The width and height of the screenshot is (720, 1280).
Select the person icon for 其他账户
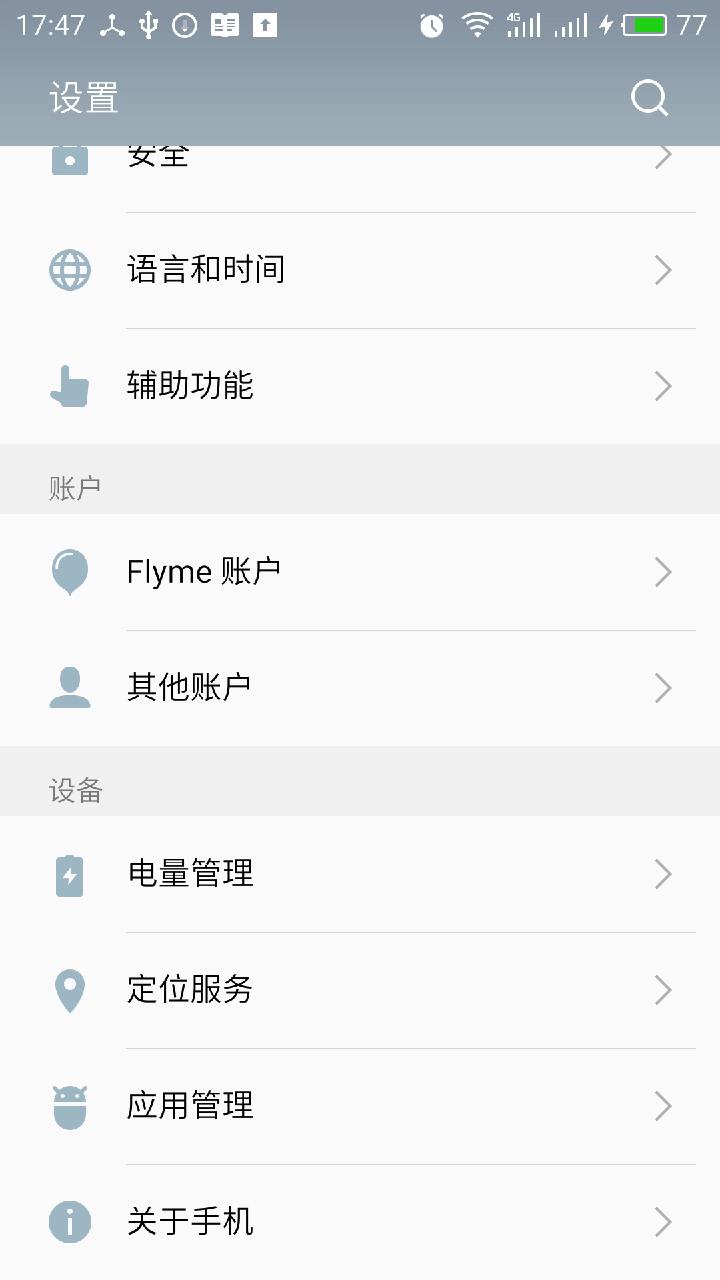pyautogui.click(x=69, y=687)
